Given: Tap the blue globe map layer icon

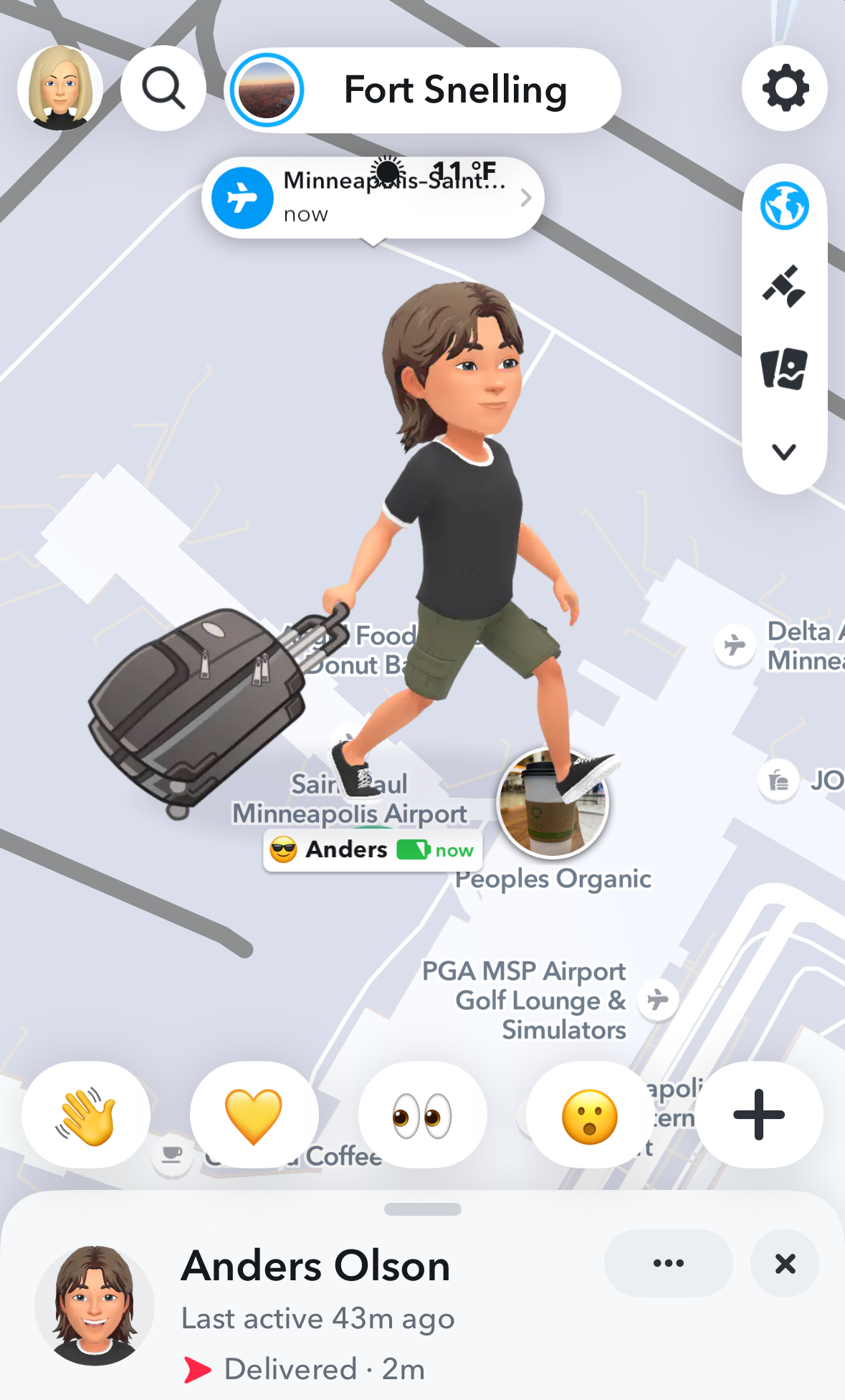Looking at the screenshot, I should (x=785, y=206).
